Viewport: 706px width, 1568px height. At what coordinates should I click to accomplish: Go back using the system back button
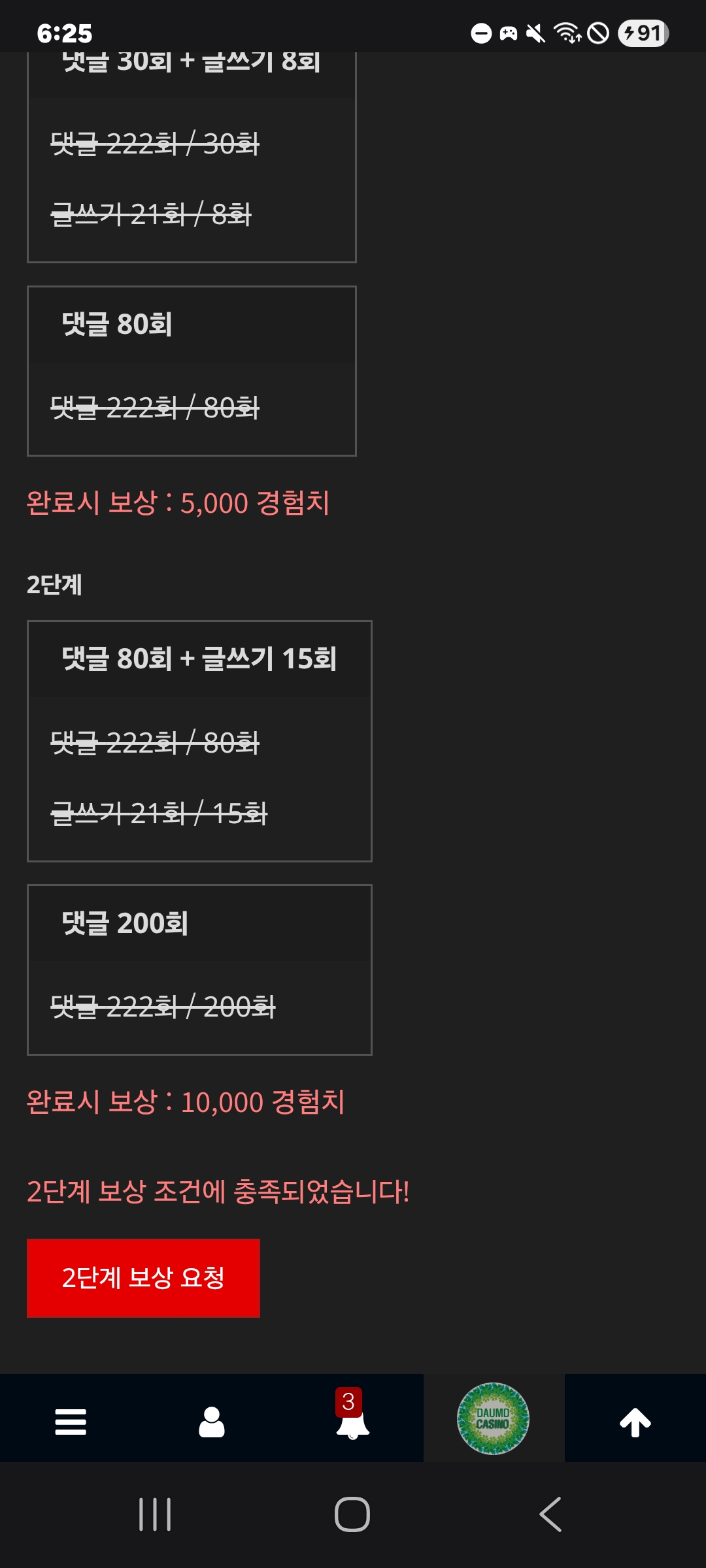click(550, 1514)
